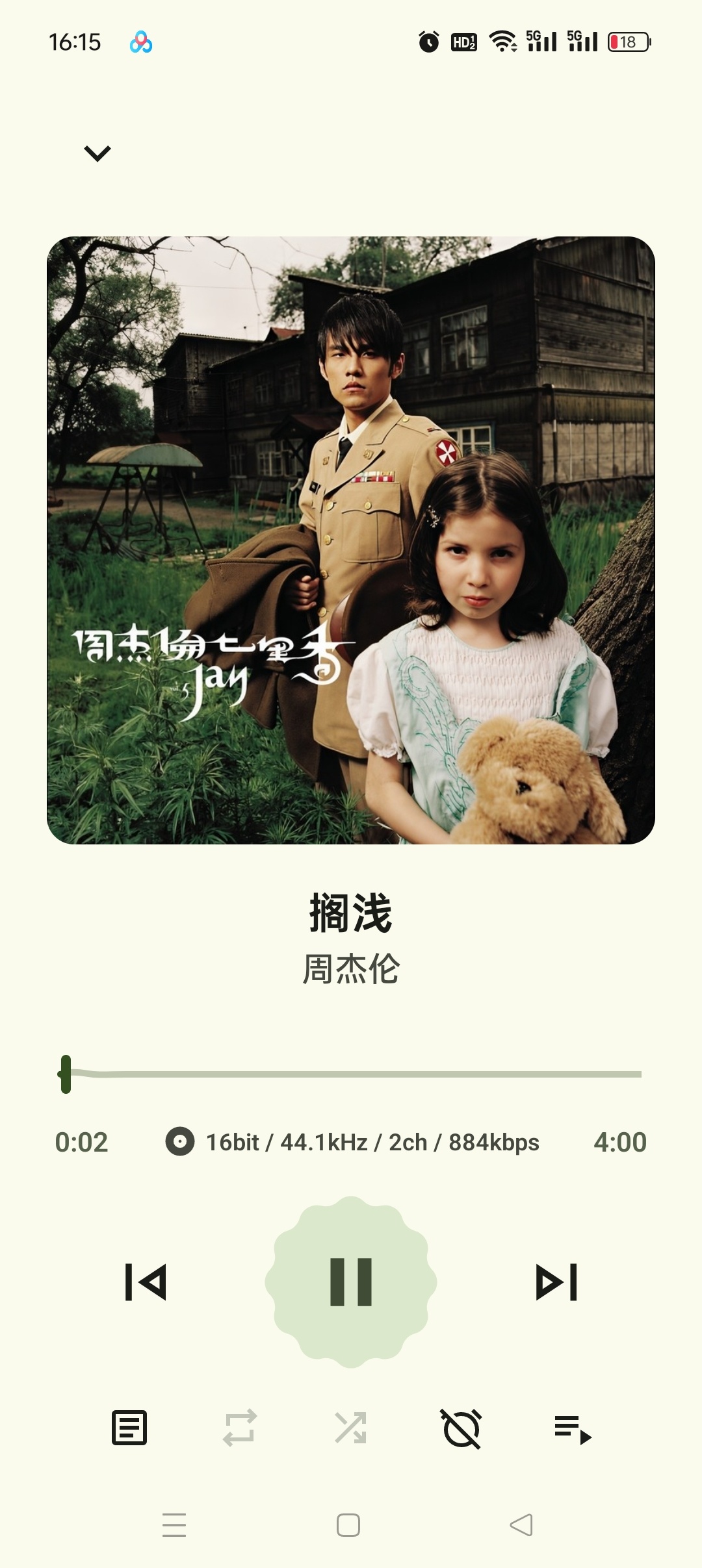Toggle repeat mode
This screenshot has width=702, height=1568.
coord(240,1428)
